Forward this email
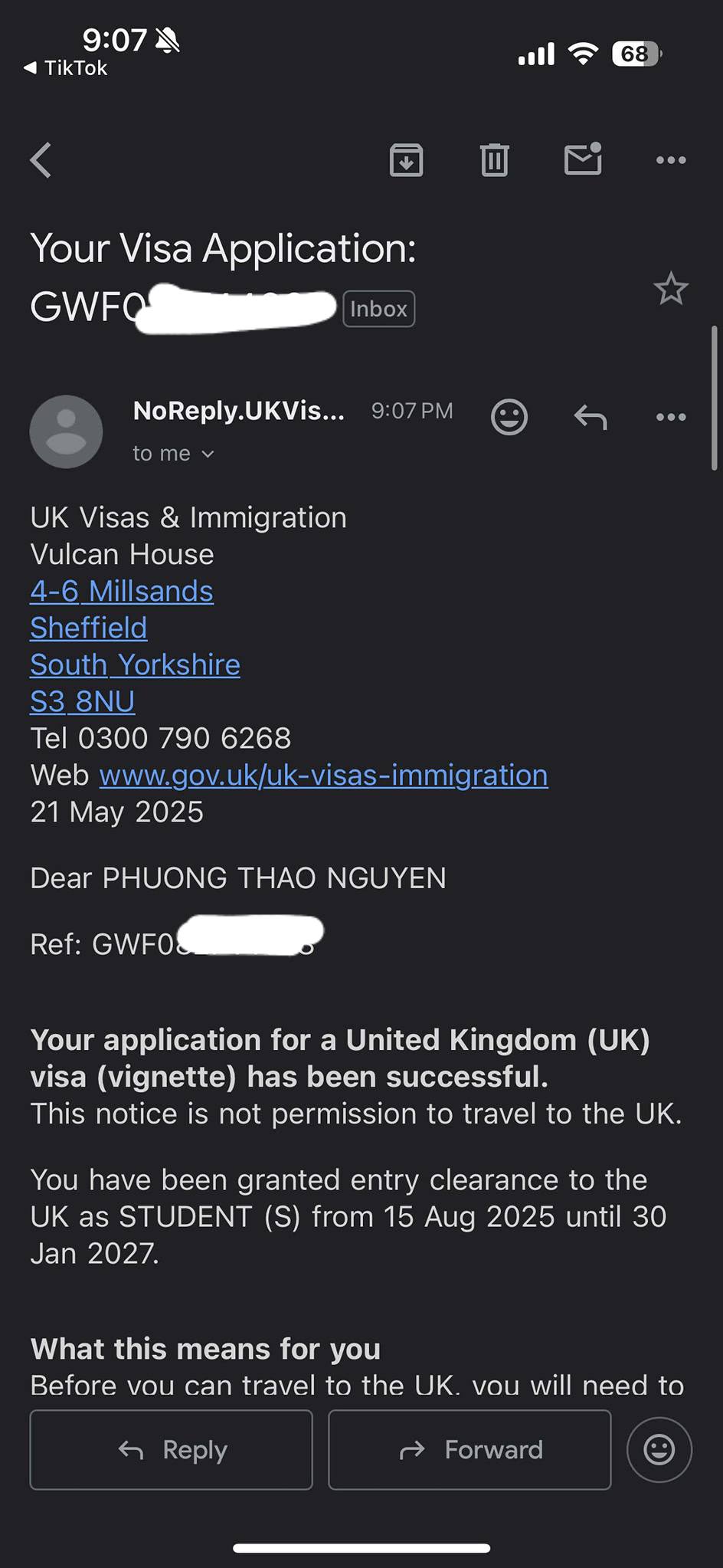This screenshot has height=1568, width=723. pos(469,1449)
